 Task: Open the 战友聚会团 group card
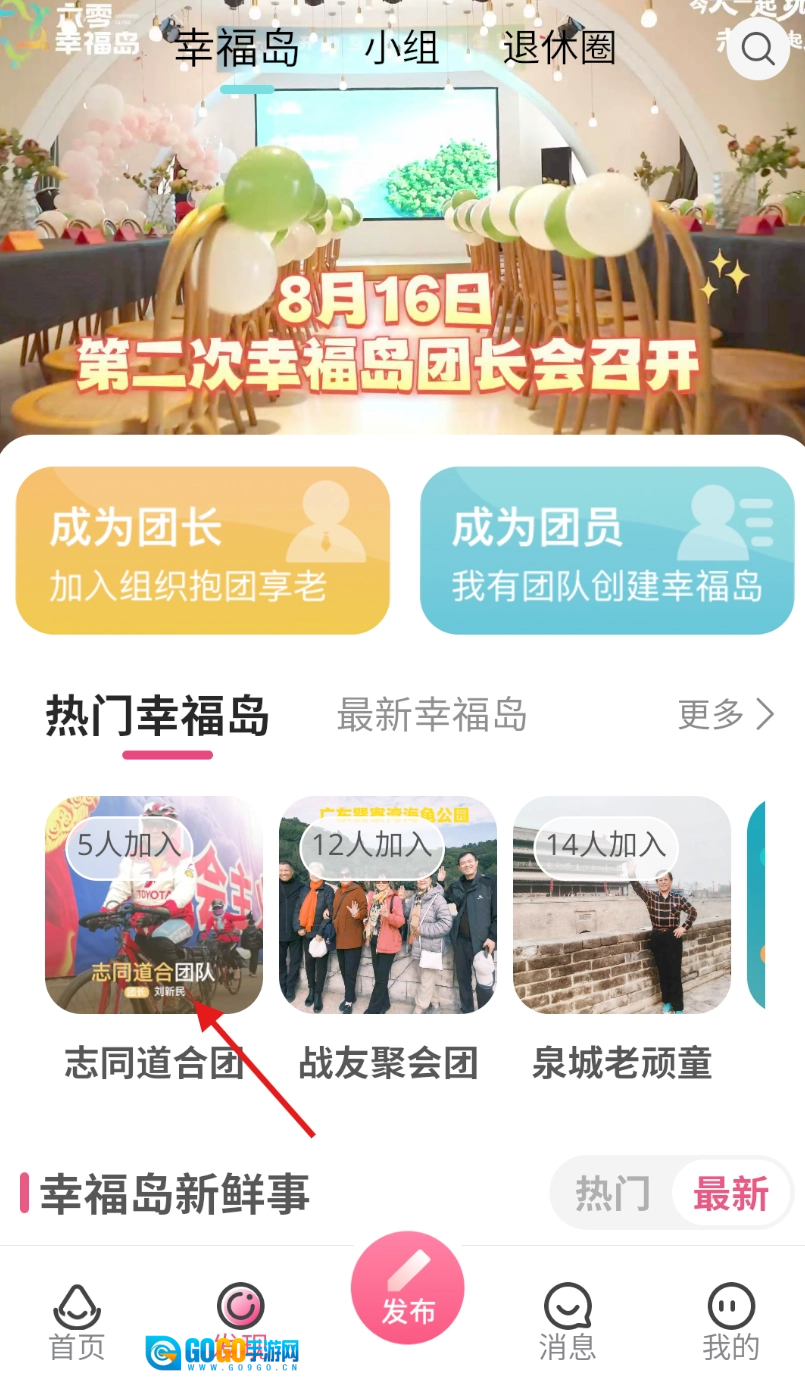[x=388, y=905]
